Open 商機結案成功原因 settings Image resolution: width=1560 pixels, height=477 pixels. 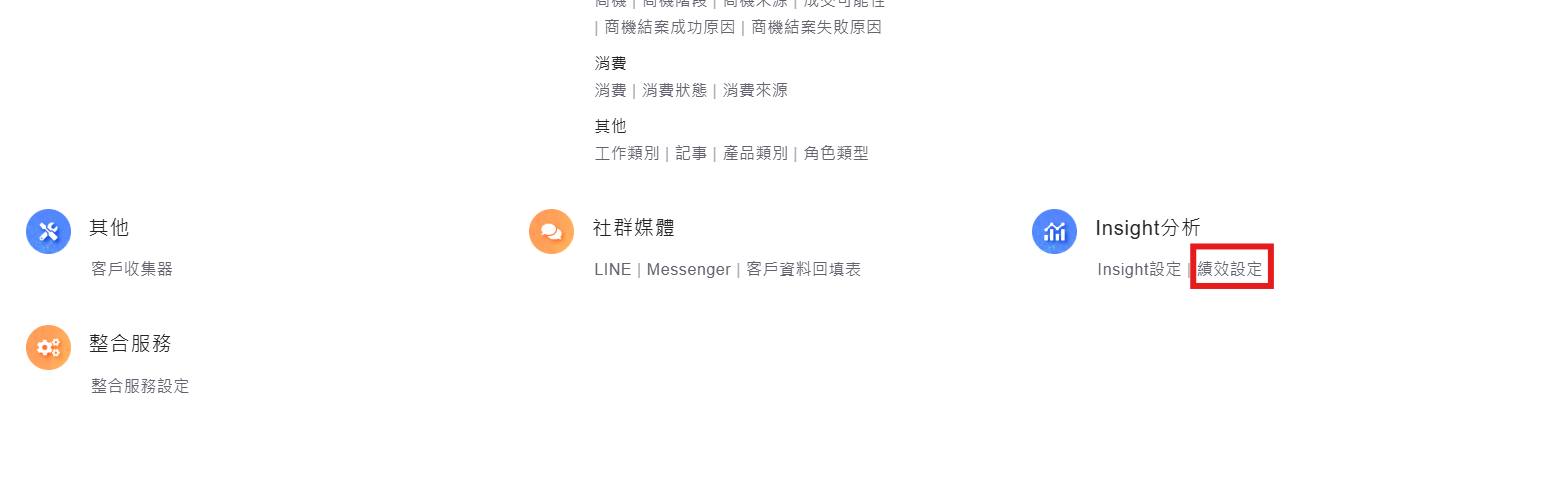pyautogui.click(x=669, y=27)
